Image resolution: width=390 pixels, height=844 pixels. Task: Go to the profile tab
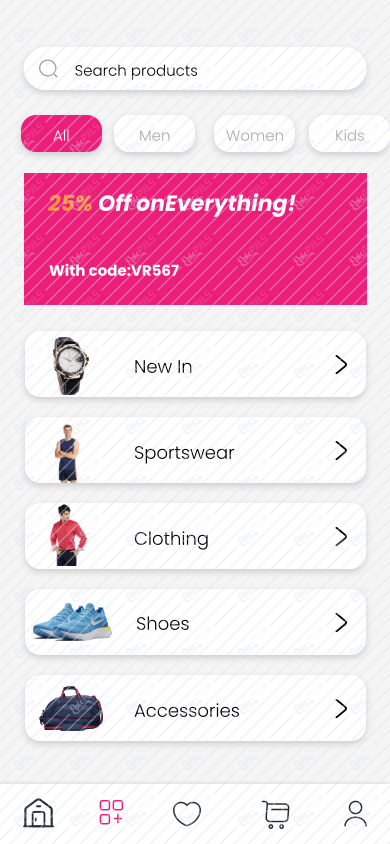(356, 813)
